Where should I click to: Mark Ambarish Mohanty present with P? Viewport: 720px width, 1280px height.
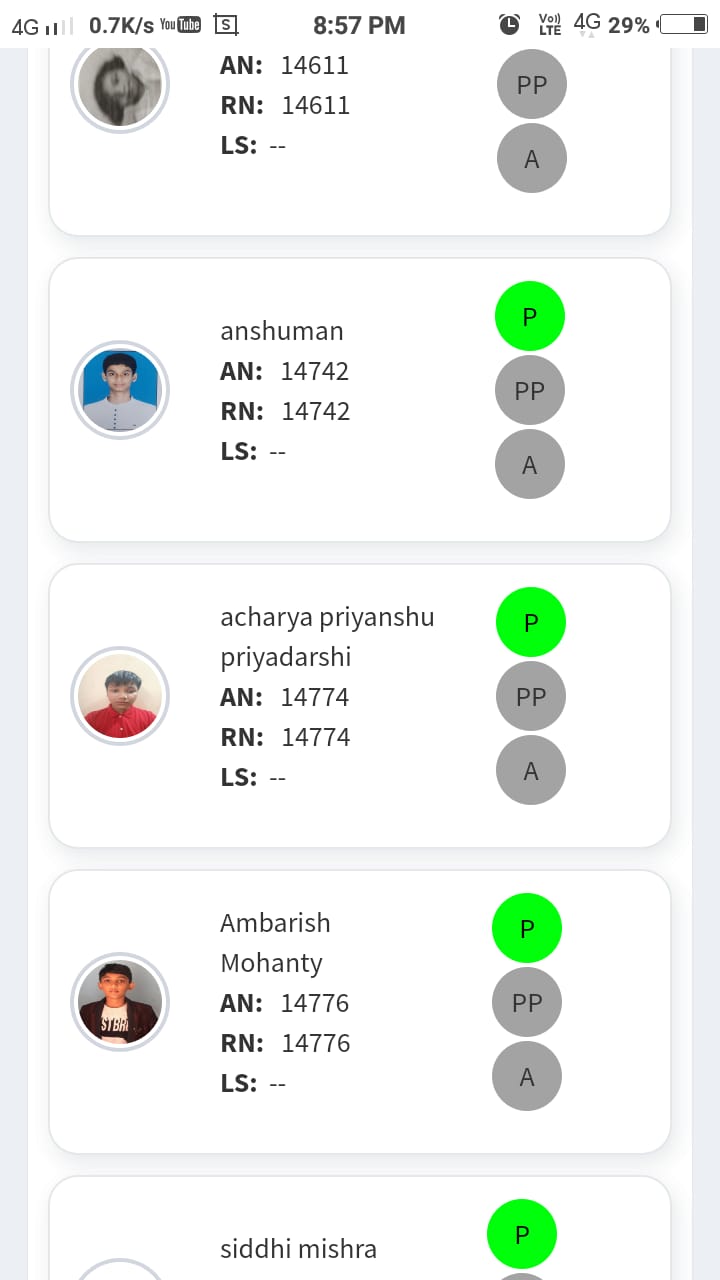coord(527,928)
